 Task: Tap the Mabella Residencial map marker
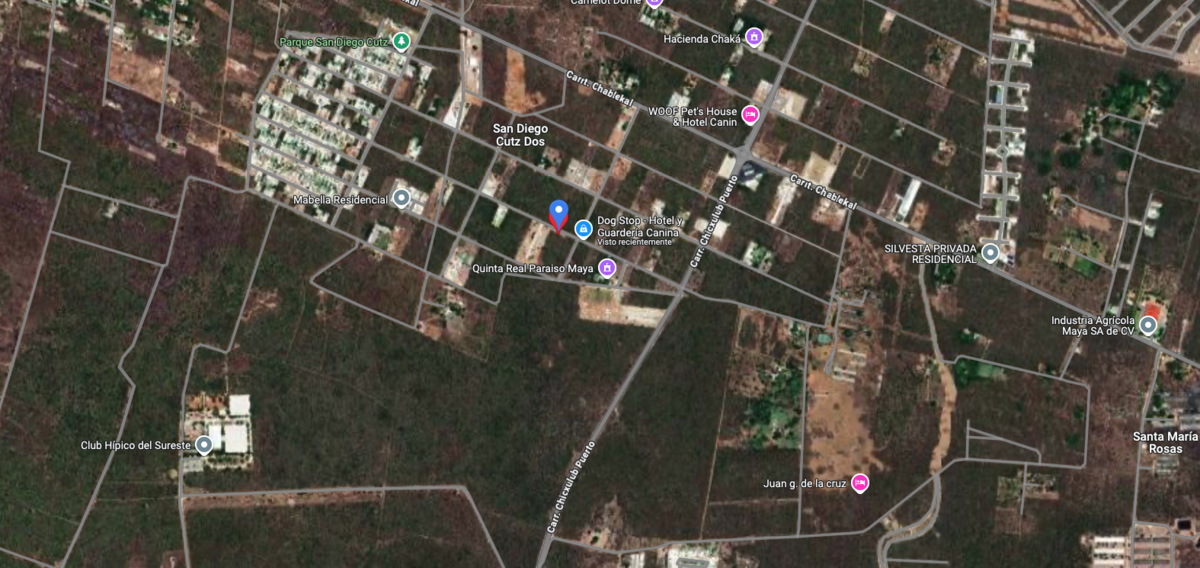(x=401, y=198)
